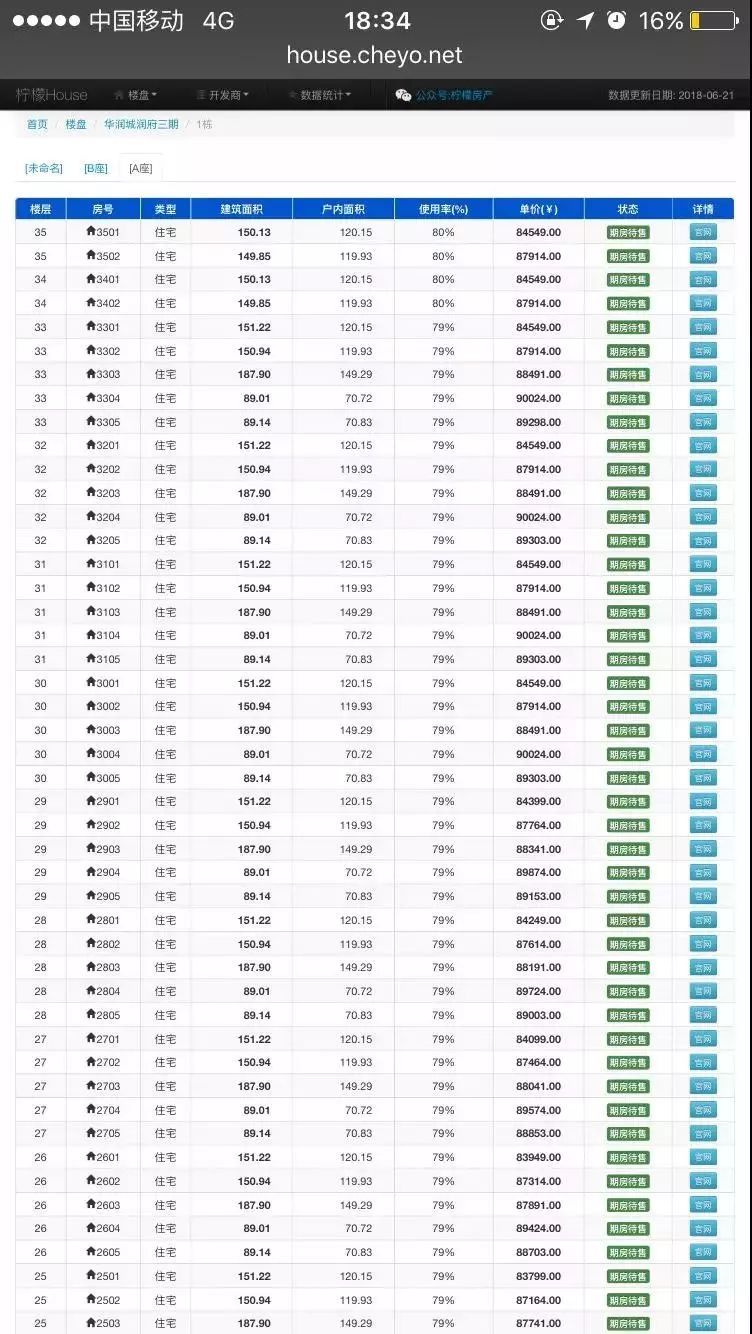Open 华润城润府三期 breadcrumb link

tap(141, 124)
